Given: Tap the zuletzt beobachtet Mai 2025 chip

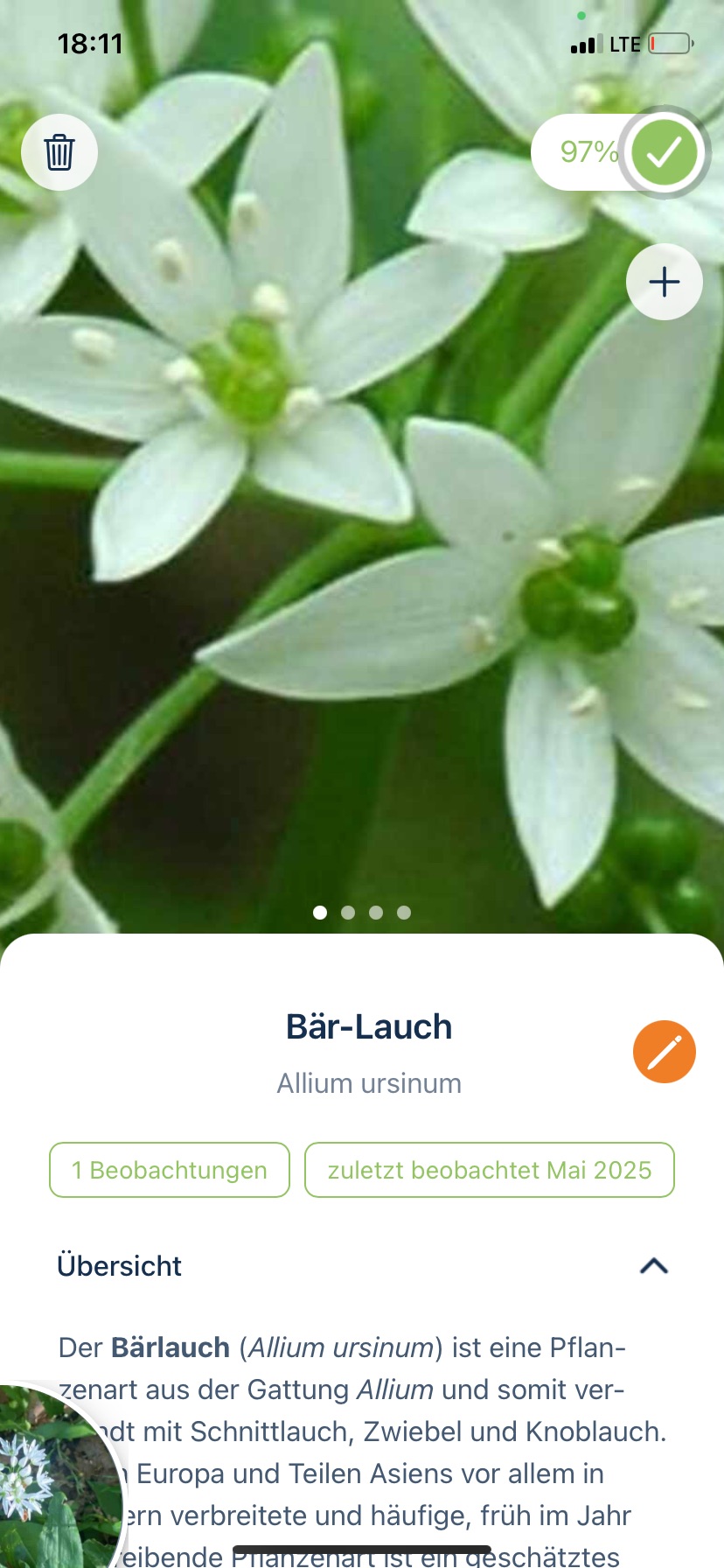Looking at the screenshot, I should point(490,1170).
